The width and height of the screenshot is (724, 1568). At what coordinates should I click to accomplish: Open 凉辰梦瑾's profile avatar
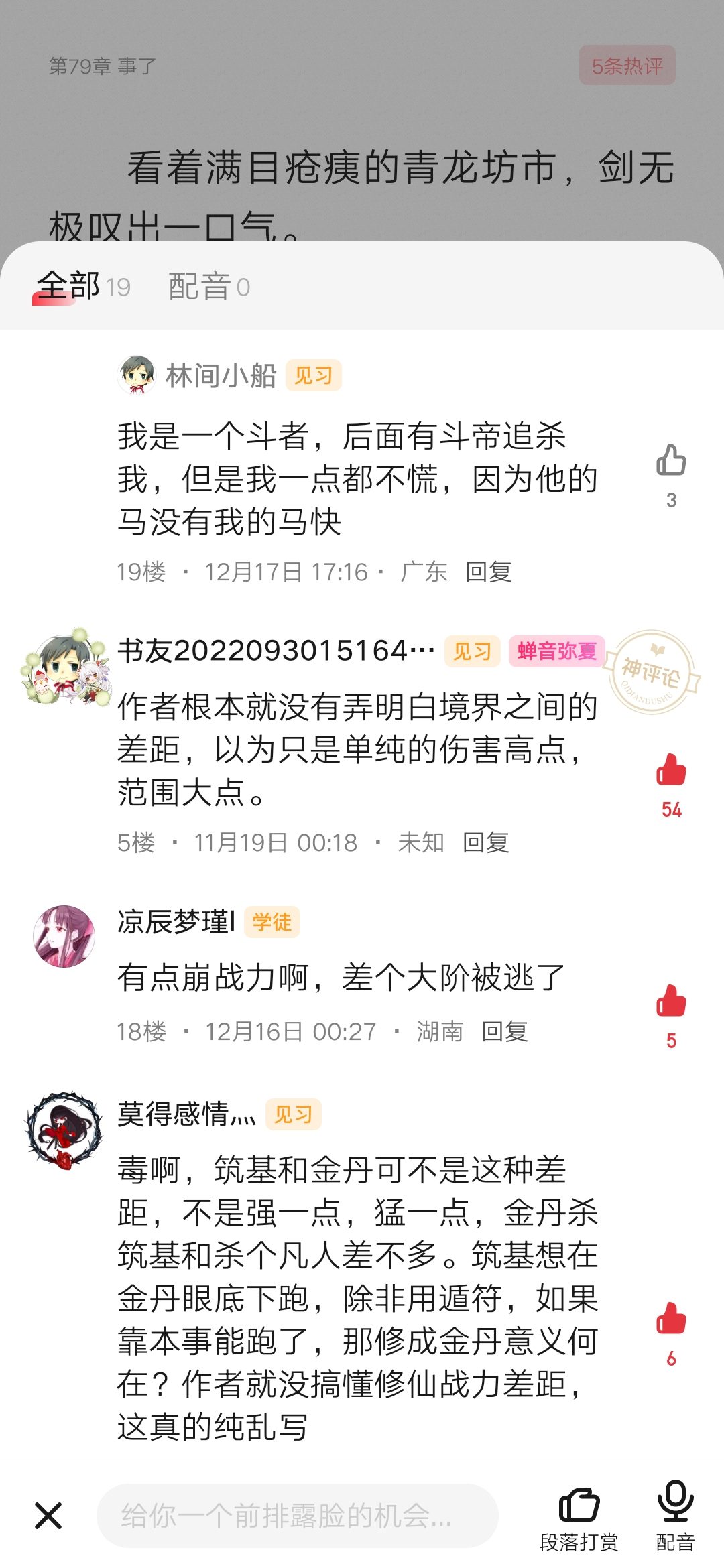[64, 936]
